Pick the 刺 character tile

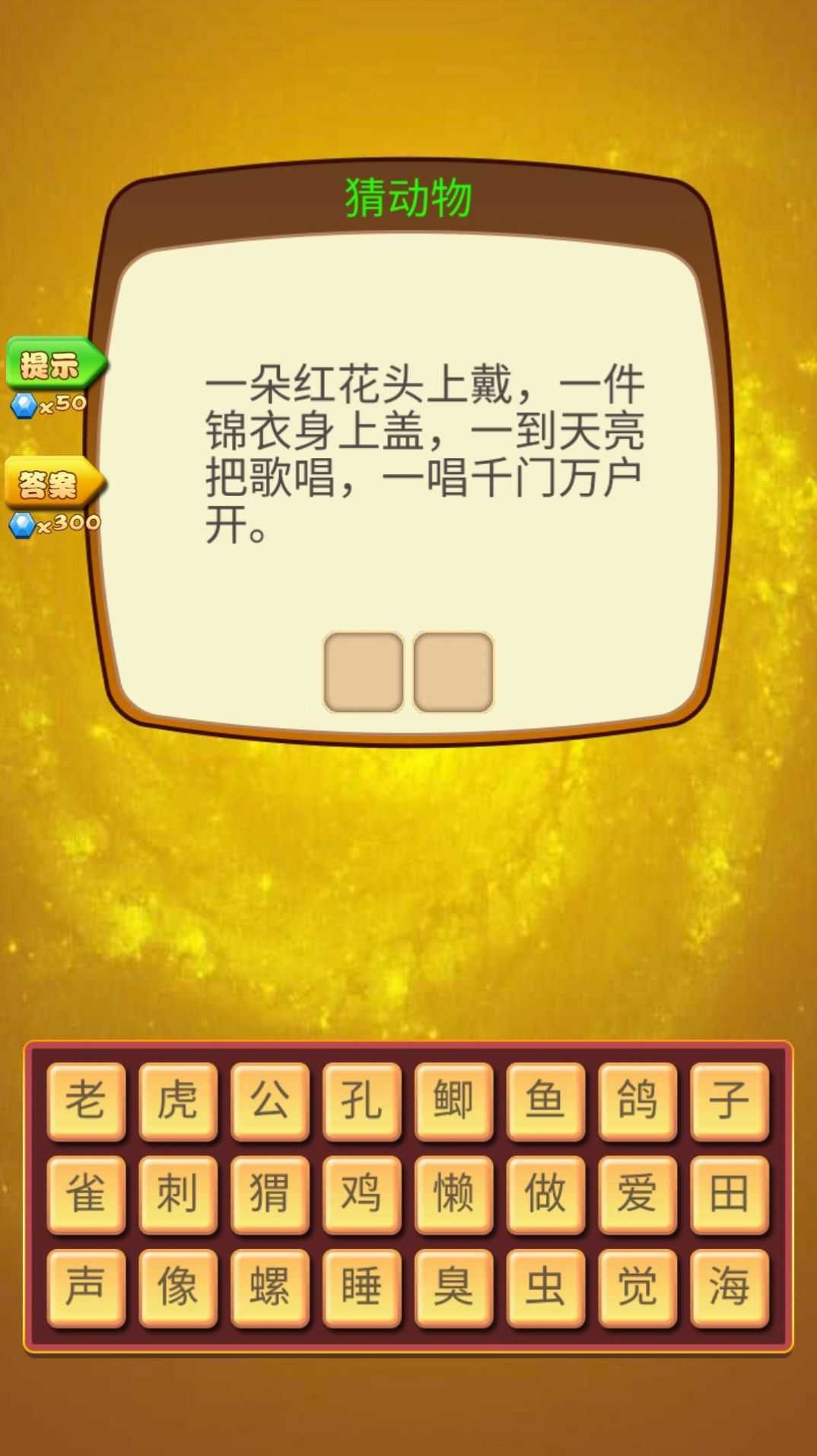click(178, 1193)
